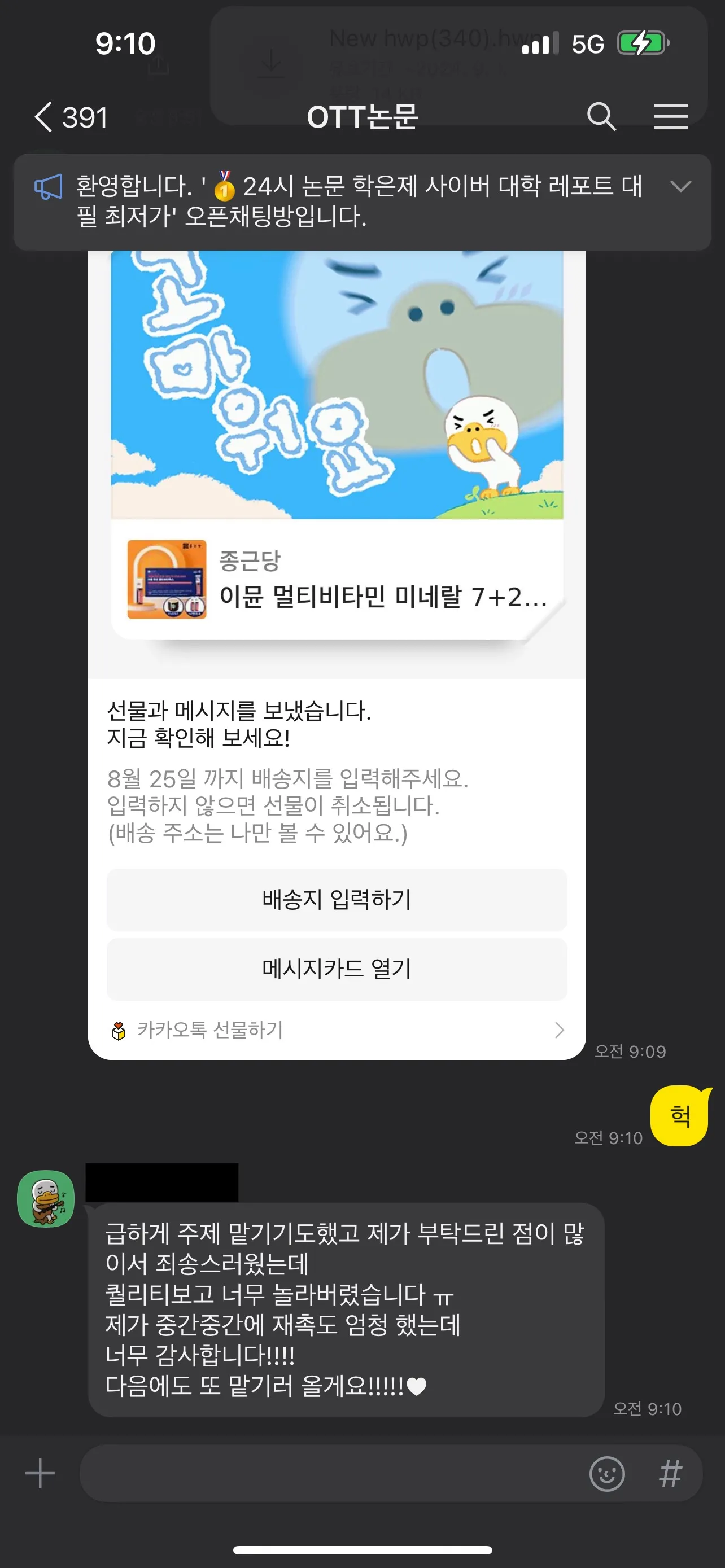Go back to the chat list with the back arrow
725x1568 pixels.
[44, 116]
